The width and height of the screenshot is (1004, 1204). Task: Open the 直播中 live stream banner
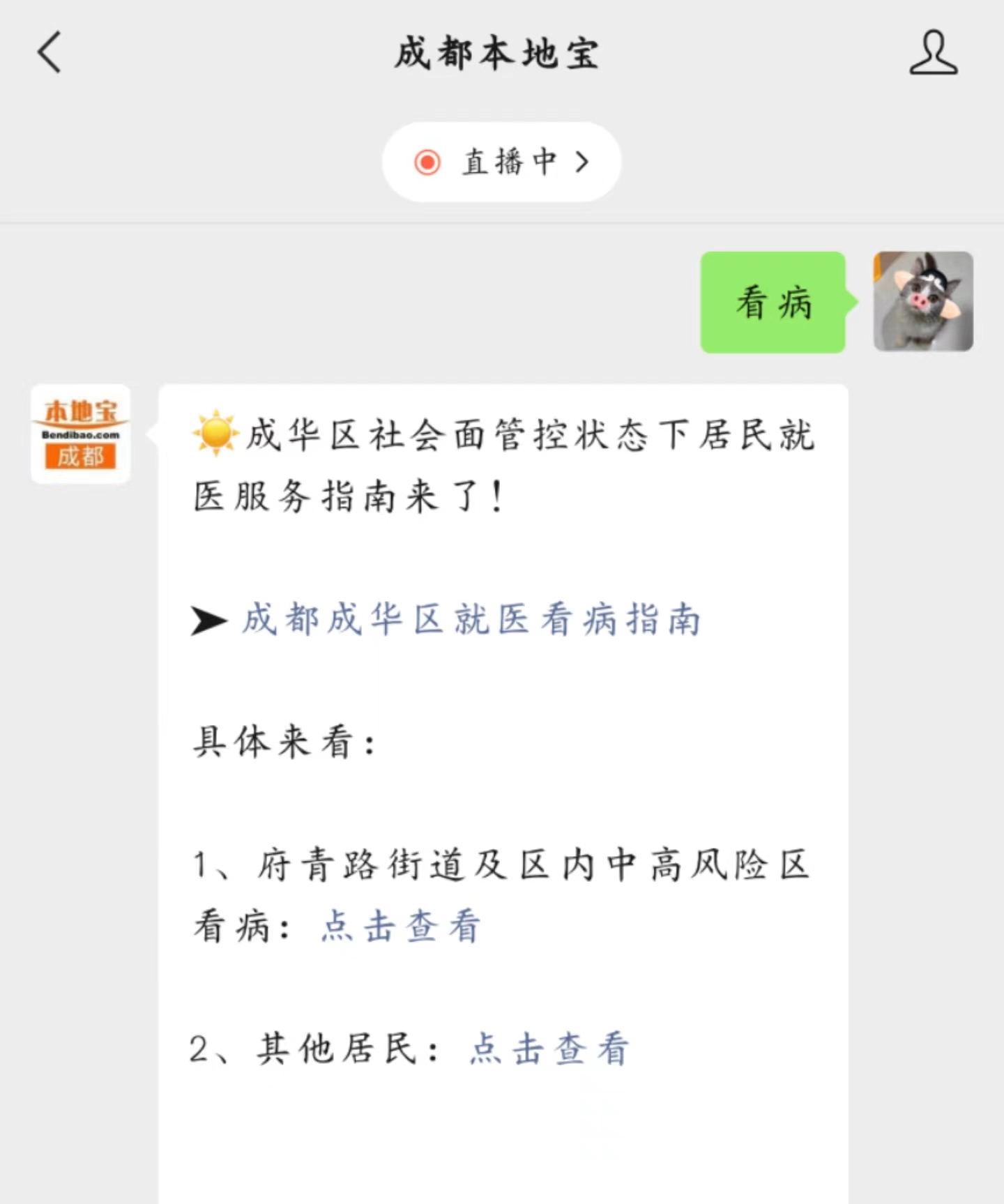click(501, 162)
